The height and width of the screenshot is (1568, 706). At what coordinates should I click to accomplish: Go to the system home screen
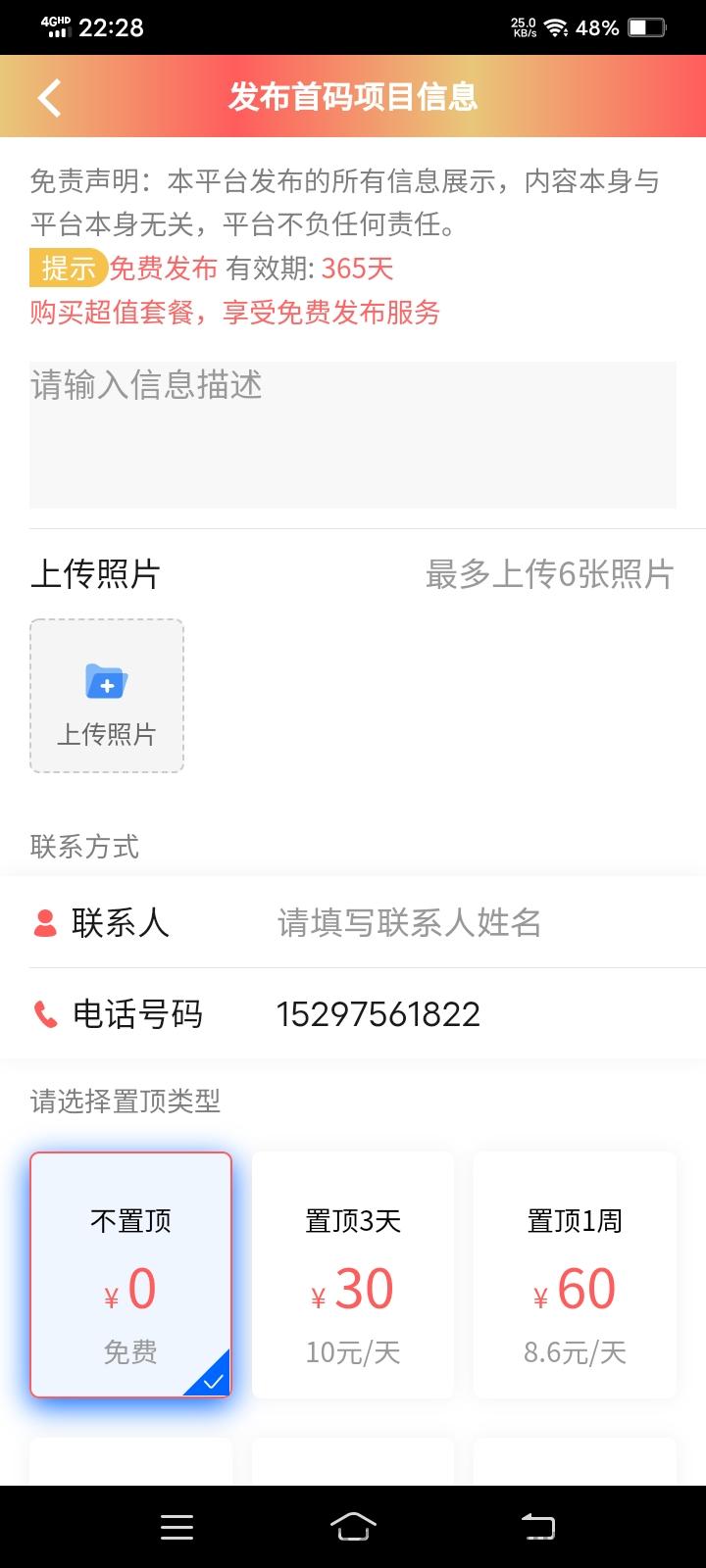point(353,1527)
